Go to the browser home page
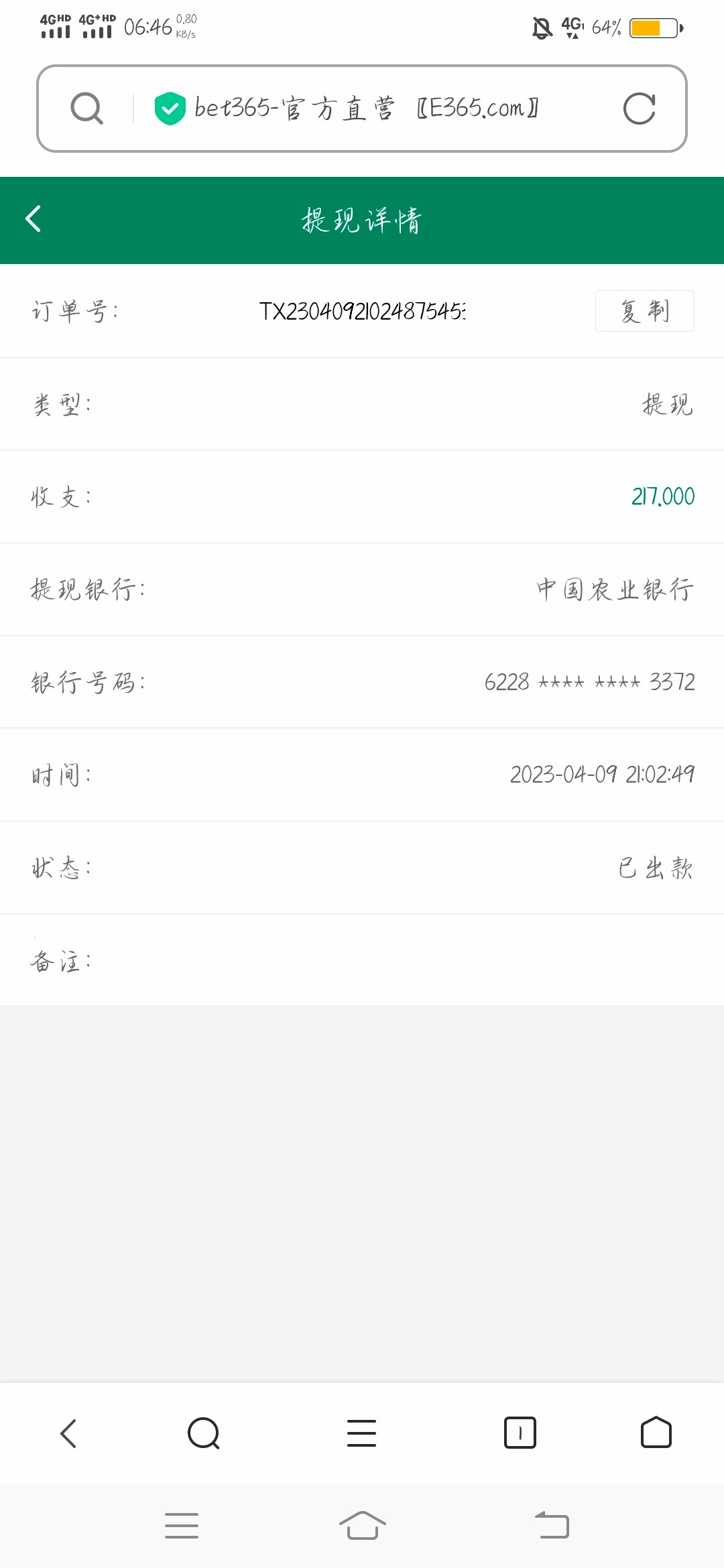This screenshot has height=1568, width=724. [656, 1433]
